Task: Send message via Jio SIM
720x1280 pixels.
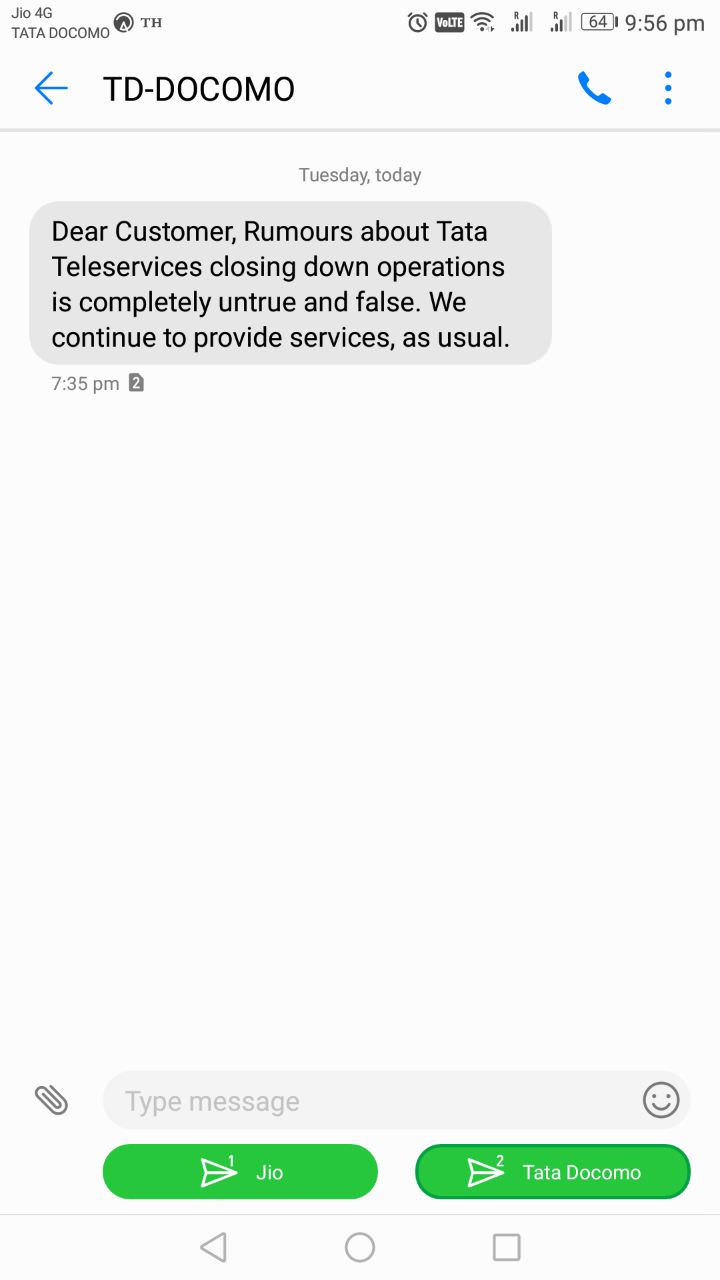Action: coord(240,1172)
